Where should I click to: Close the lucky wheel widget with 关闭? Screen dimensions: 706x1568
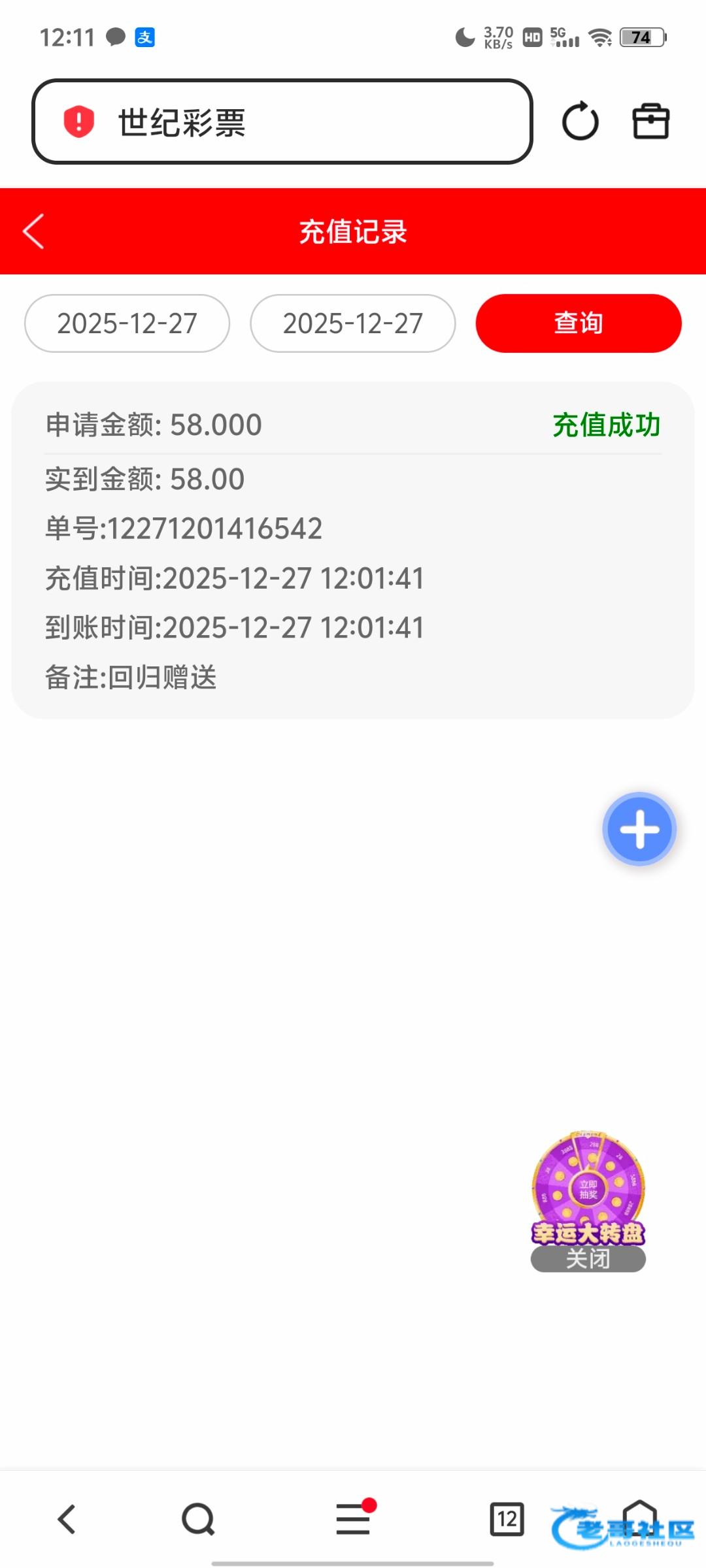(x=588, y=1258)
